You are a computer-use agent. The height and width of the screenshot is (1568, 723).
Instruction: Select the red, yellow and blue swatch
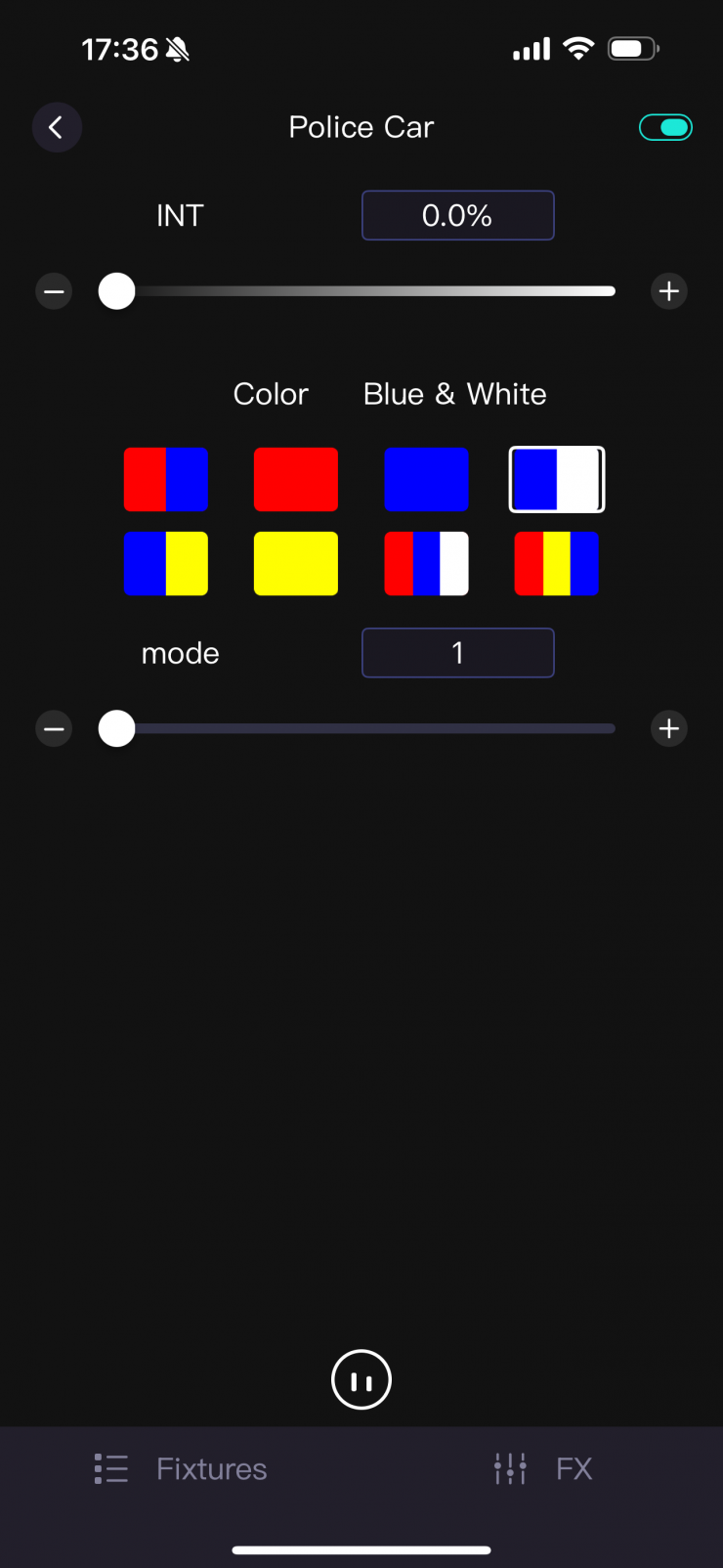point(557,564)
